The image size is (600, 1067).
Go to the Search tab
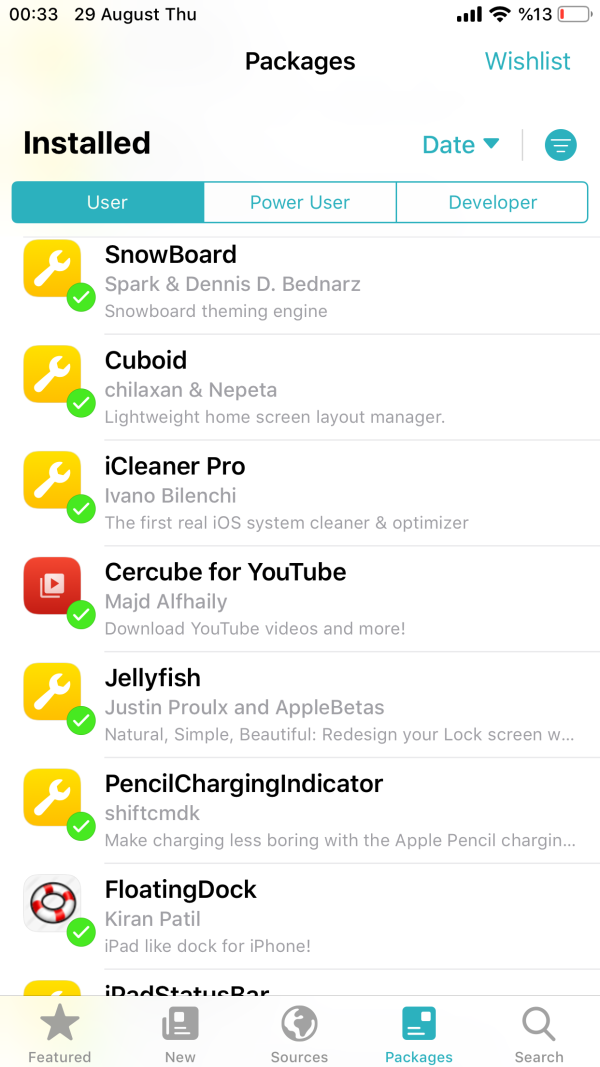pyautogui.click(x=539, y=1034)
